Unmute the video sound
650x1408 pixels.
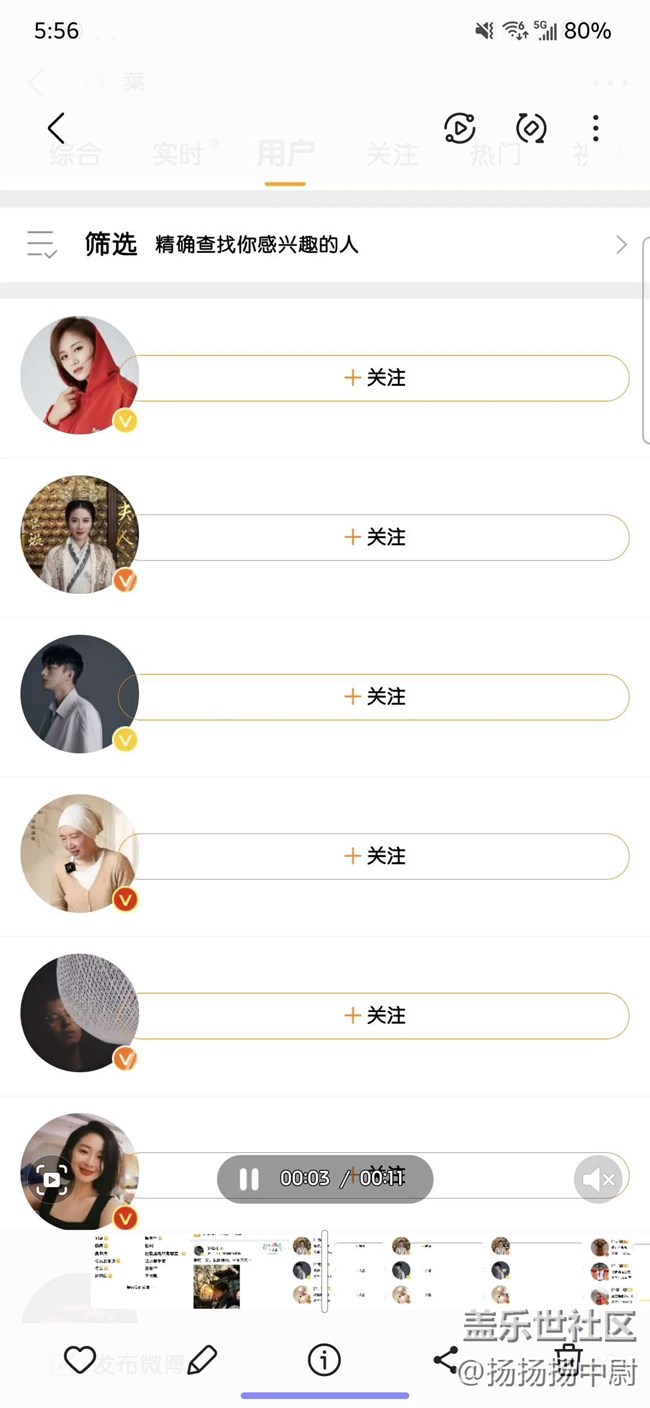597,1179
